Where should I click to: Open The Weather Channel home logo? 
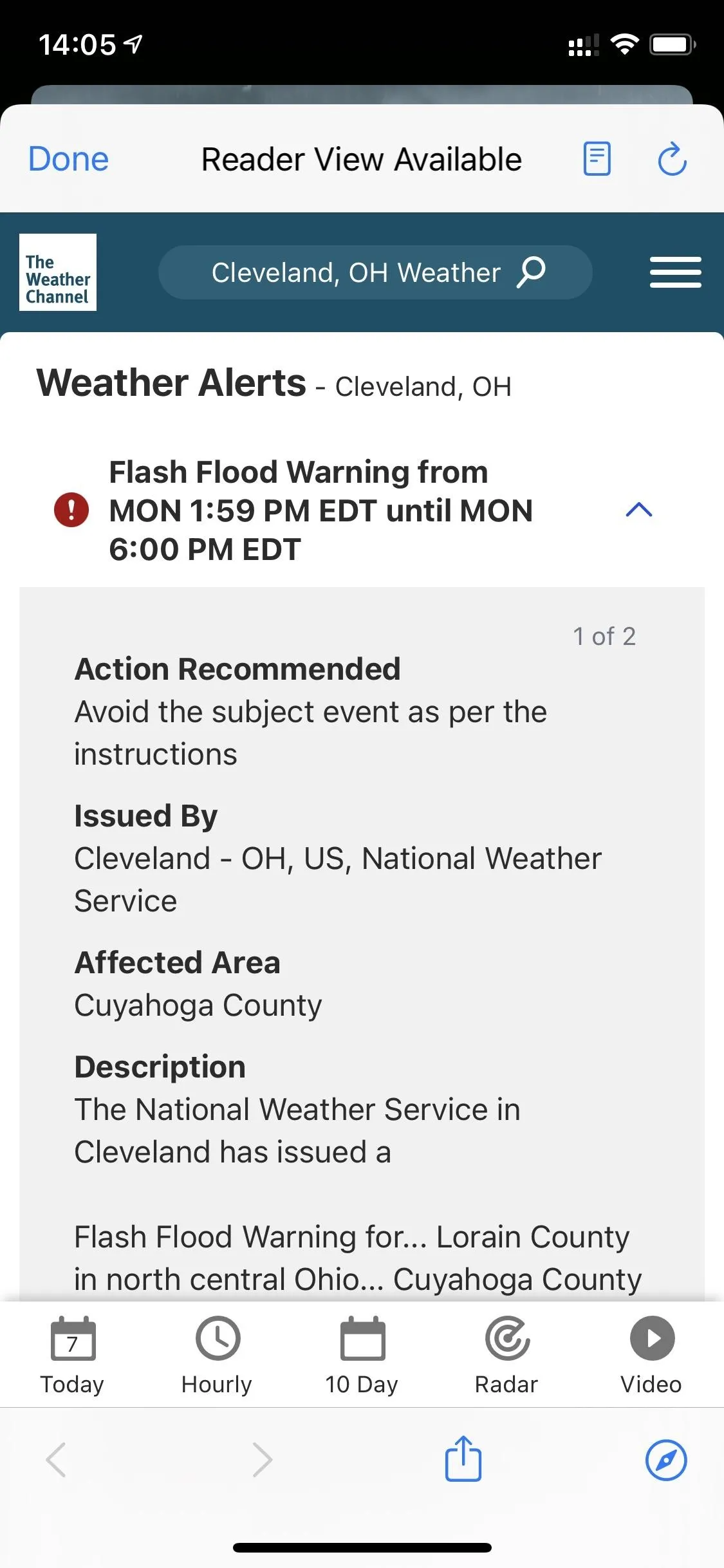58,272
